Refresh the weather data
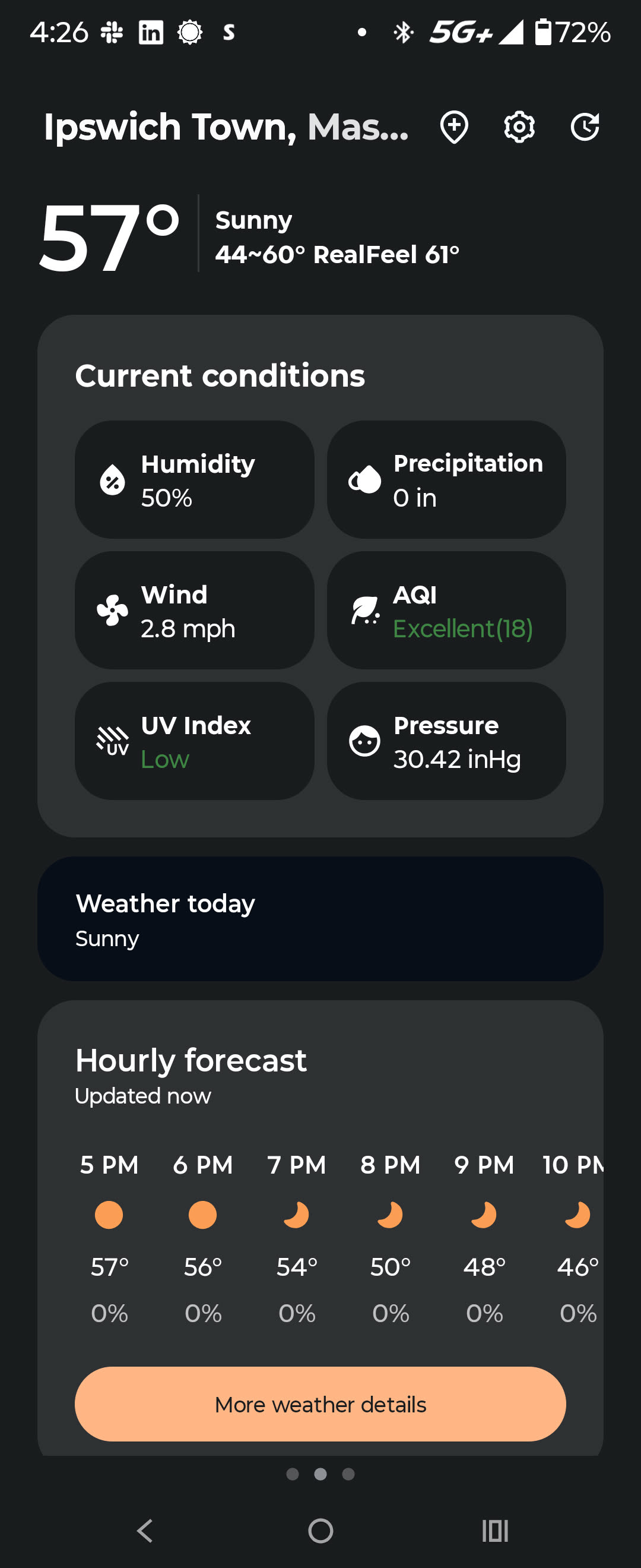Viewport: 641px width, 1568px height. (585, 127)
